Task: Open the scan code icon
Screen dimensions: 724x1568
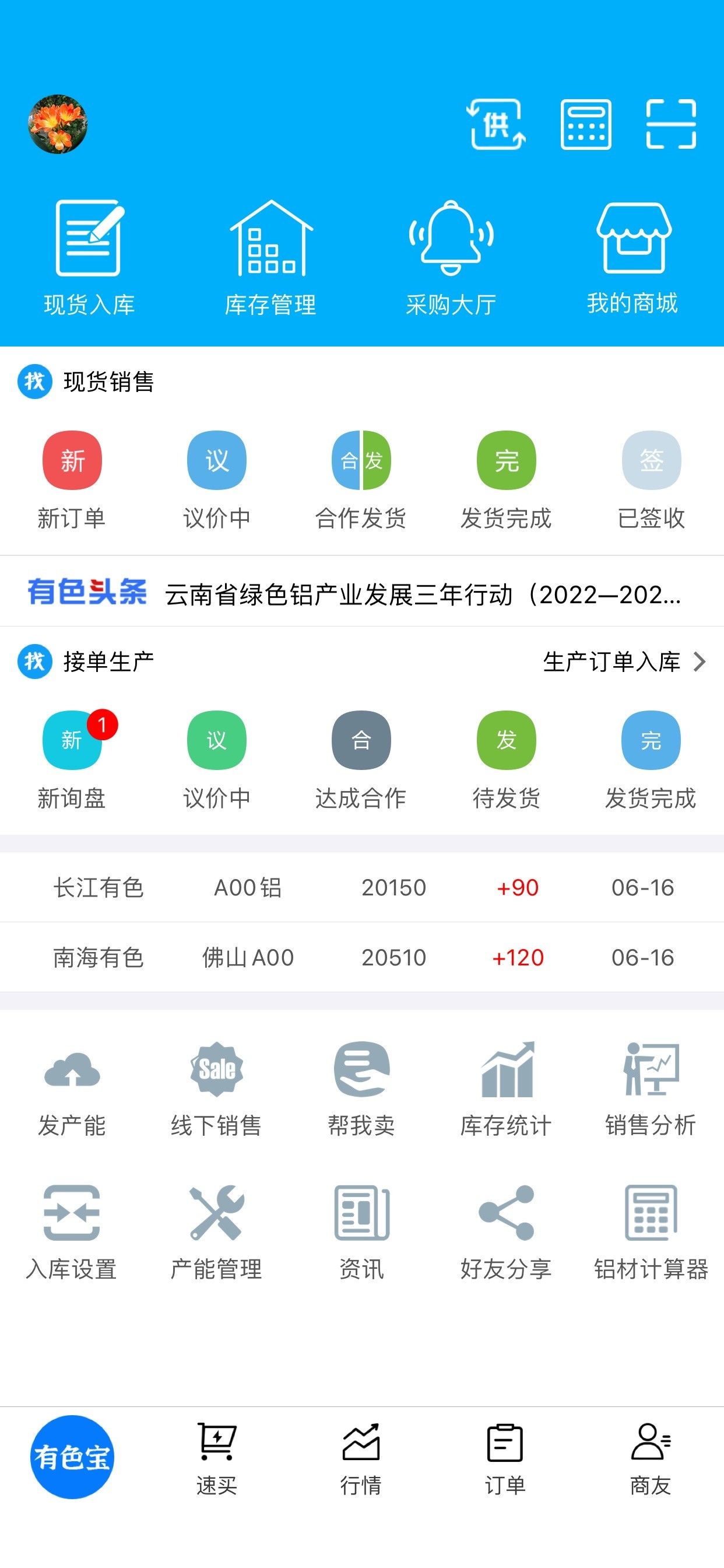Action: coord(670,124)
